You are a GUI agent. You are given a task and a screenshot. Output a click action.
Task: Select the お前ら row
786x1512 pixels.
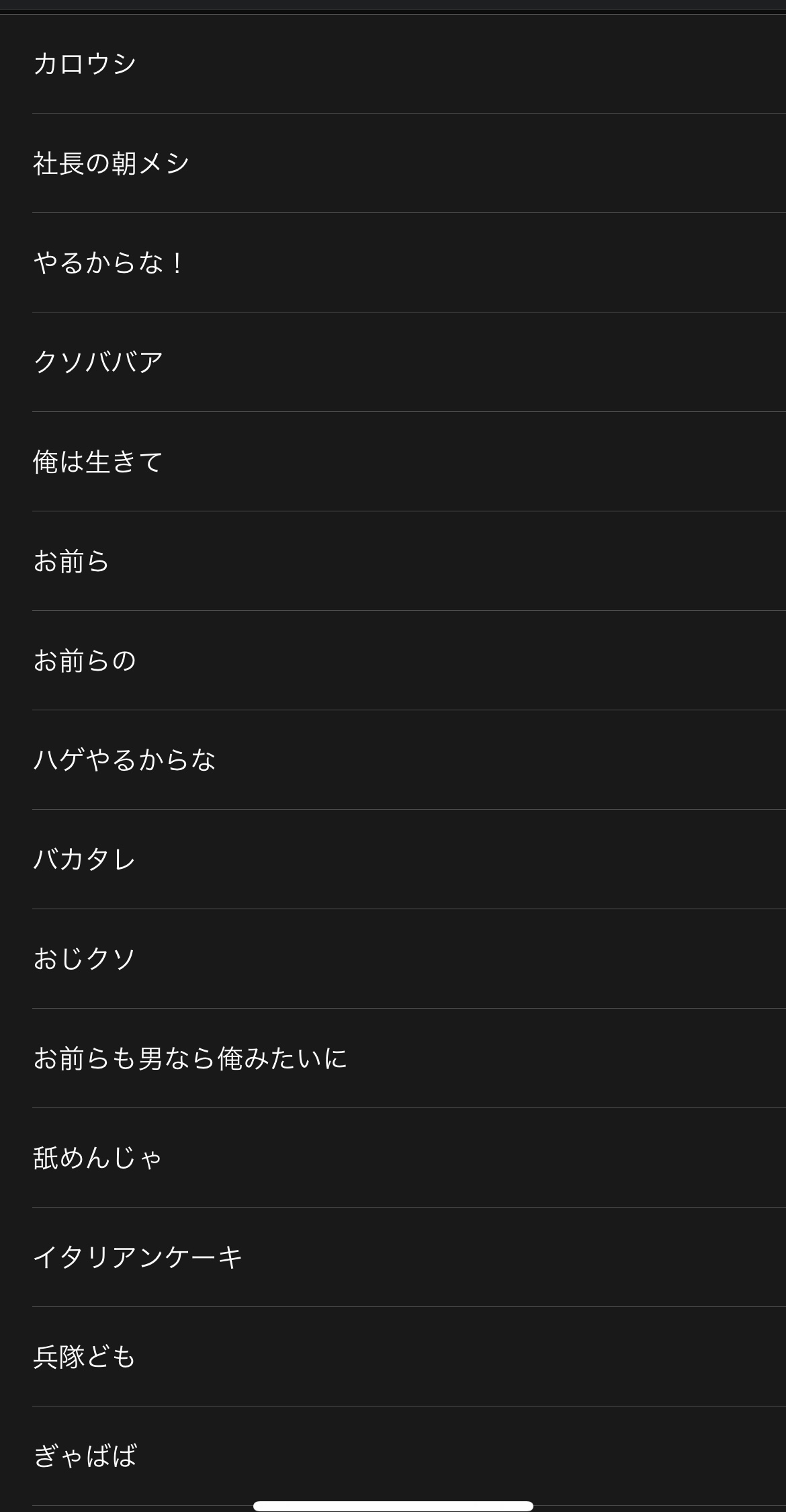coord(71,561)
